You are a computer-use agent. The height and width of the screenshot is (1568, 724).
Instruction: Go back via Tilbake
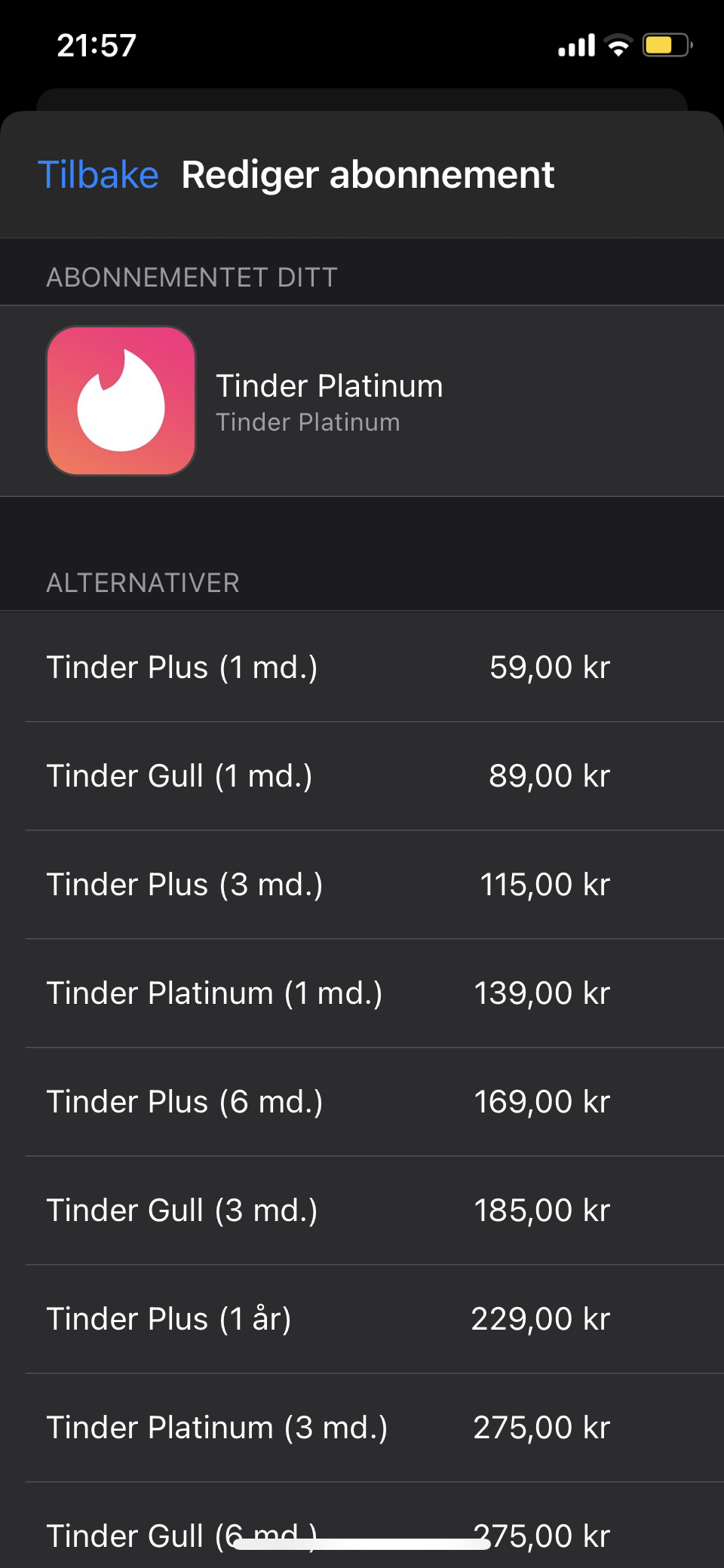point(98,175)
